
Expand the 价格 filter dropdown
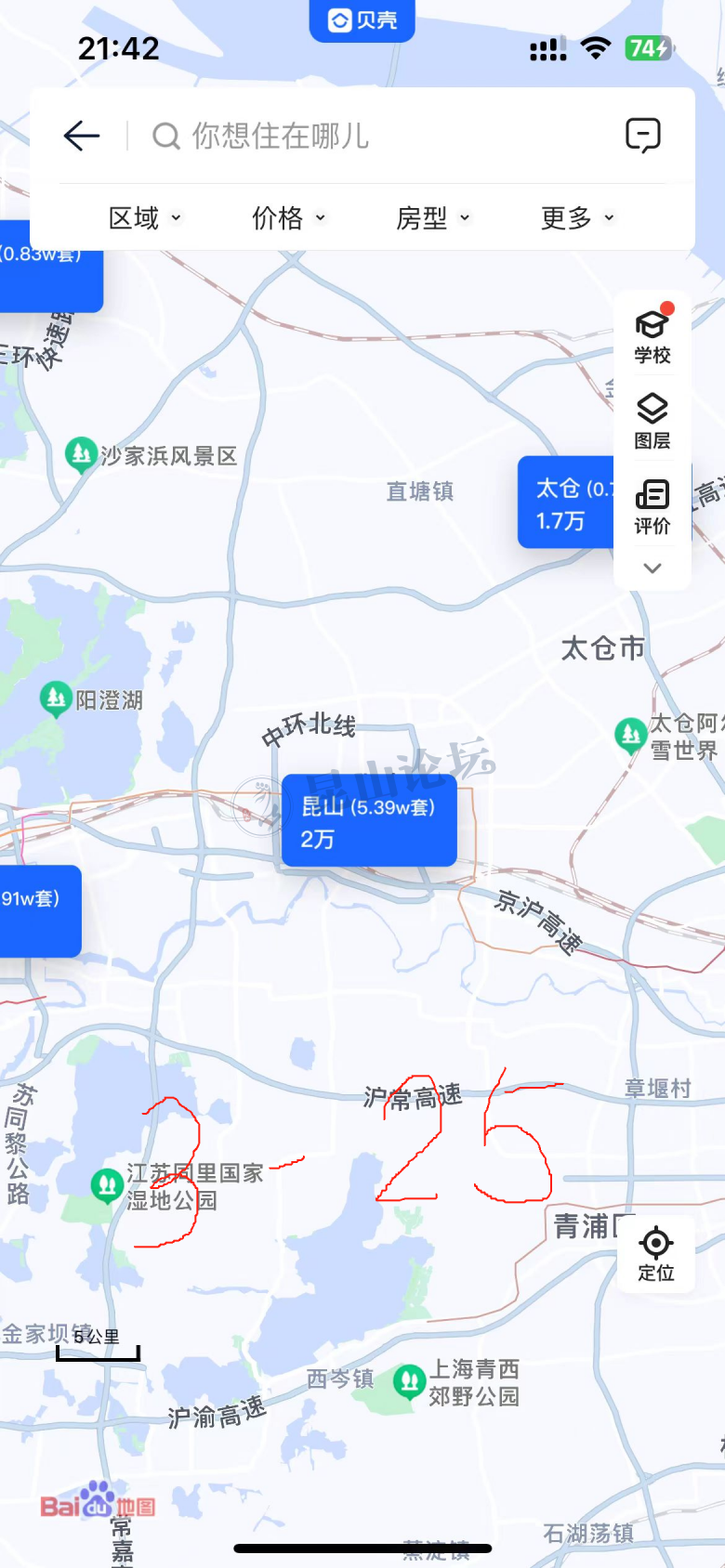pos(288,218)
